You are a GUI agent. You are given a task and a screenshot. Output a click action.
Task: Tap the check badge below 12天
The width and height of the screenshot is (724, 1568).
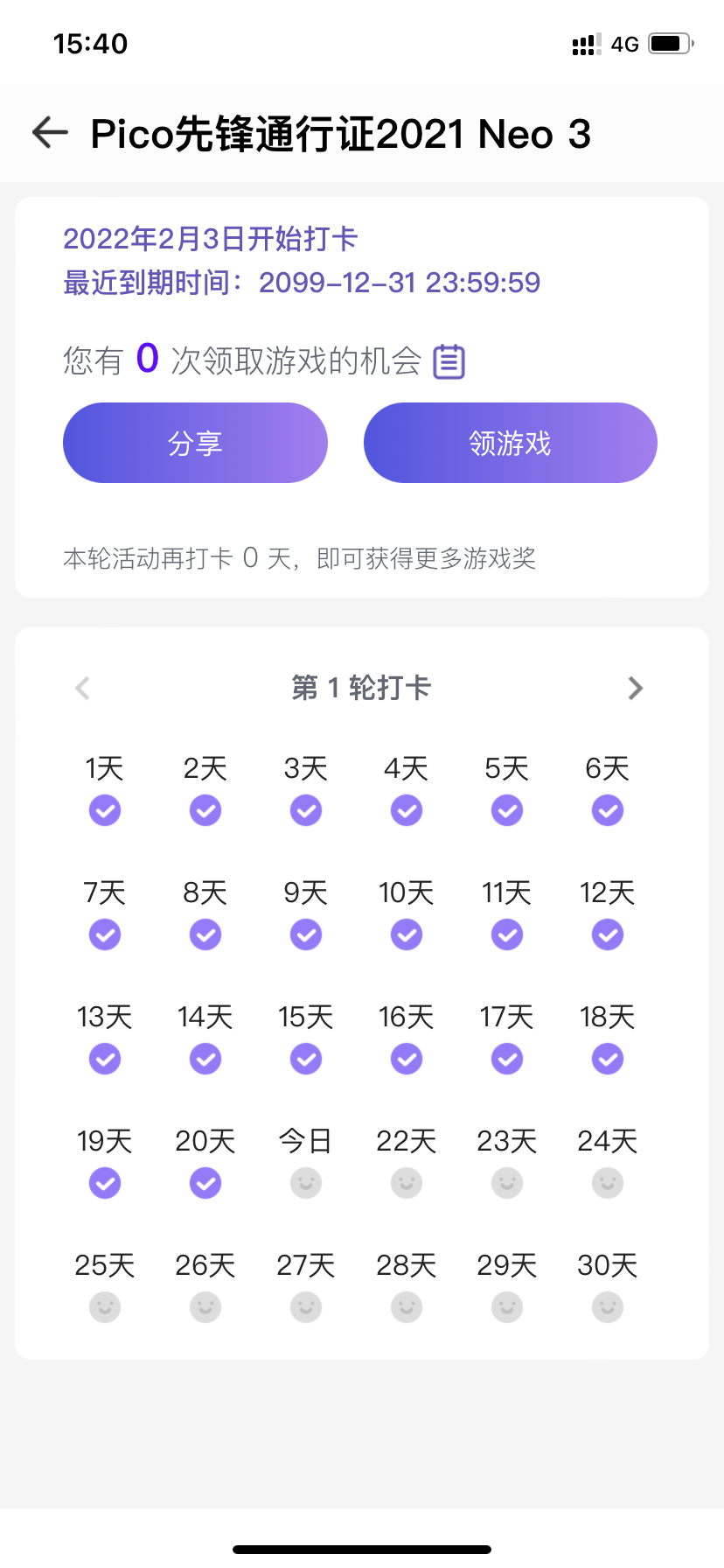click(607, 934)
